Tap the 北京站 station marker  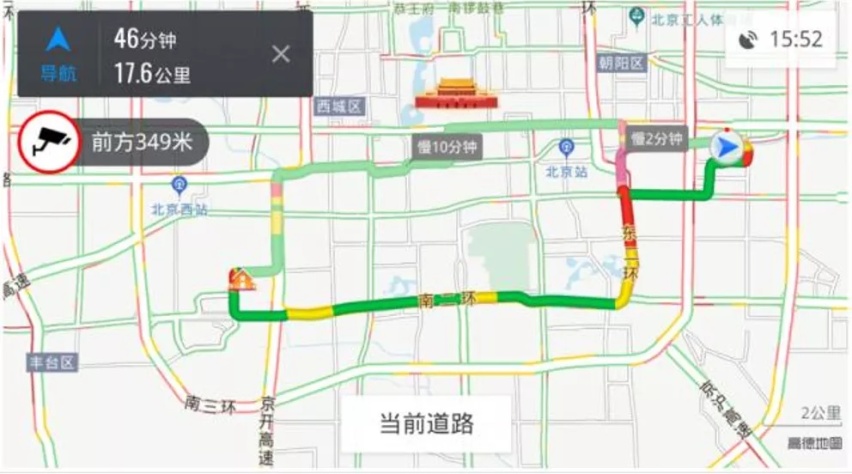click(567, 149)
